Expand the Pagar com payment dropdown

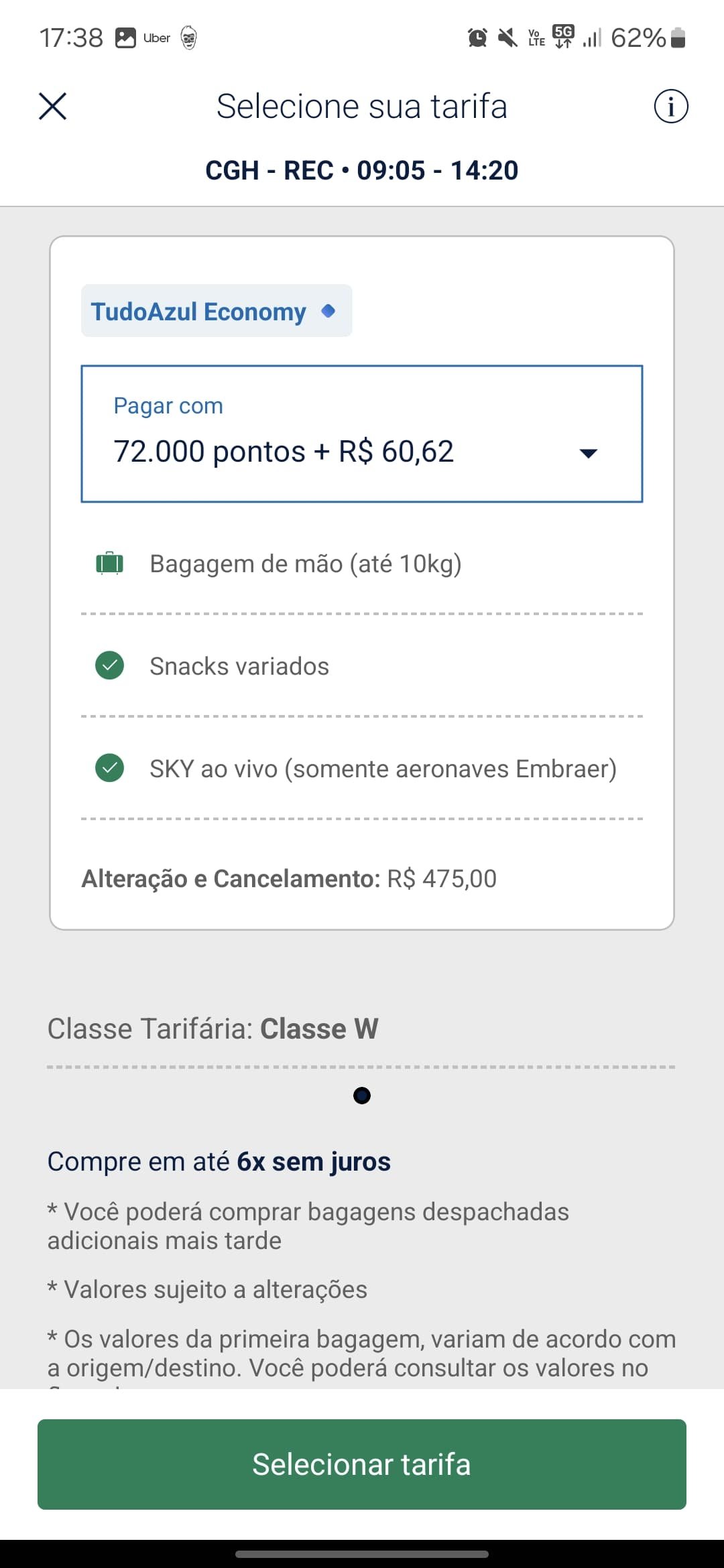(x=362, y=434)
